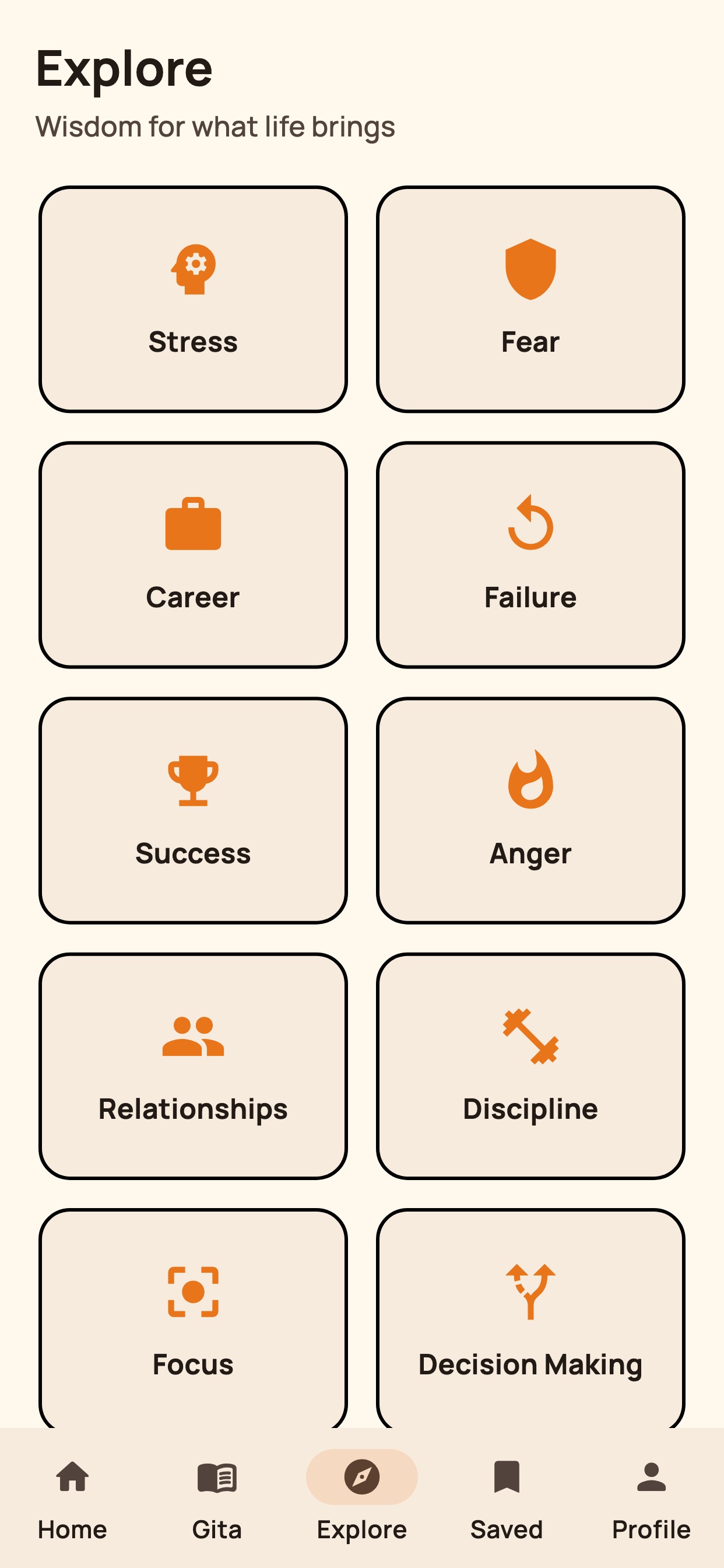Switch to the Profile tab
This screenshot has width=724, height=1568.
click(652, 1498)
